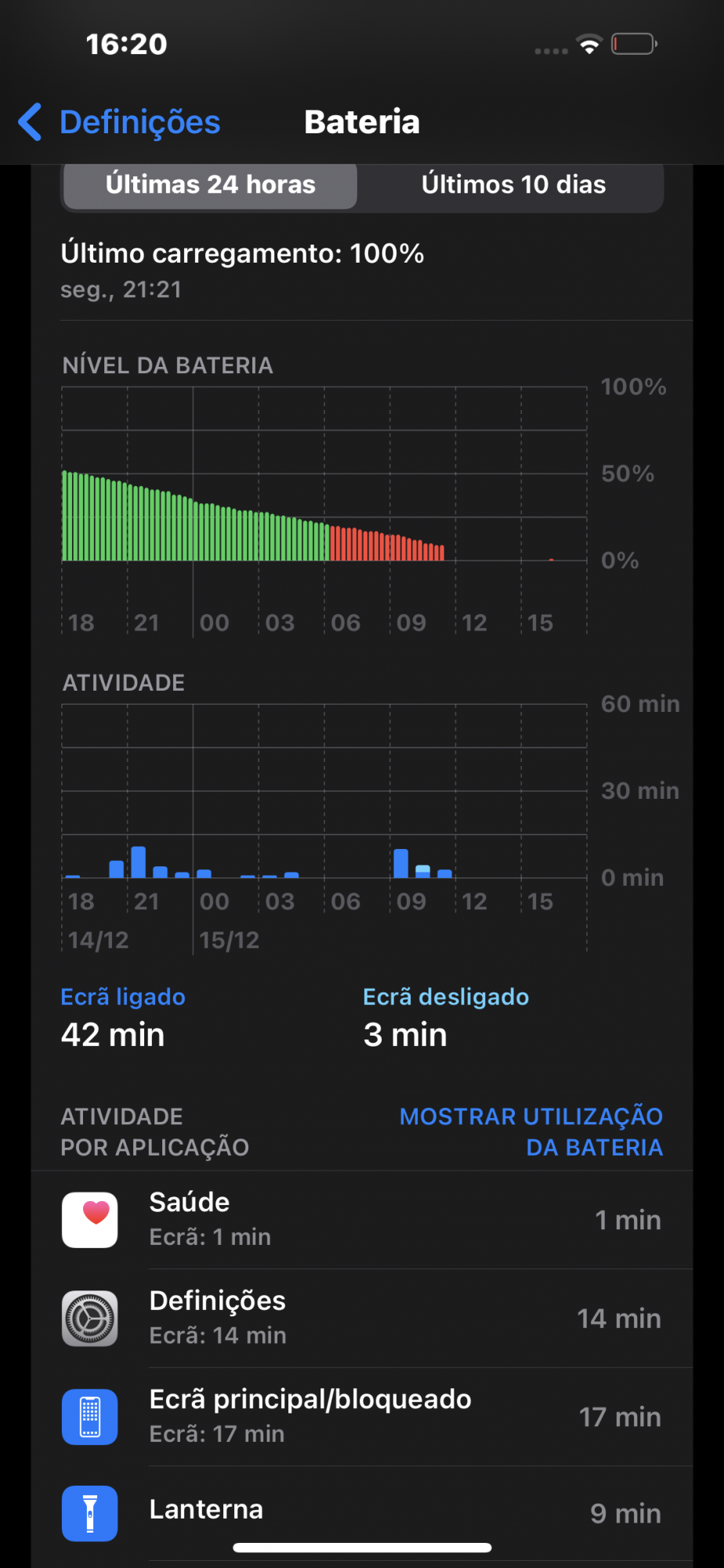Select the Últimas 24 horas segment

pyautogui.click(x=210, y=185)
